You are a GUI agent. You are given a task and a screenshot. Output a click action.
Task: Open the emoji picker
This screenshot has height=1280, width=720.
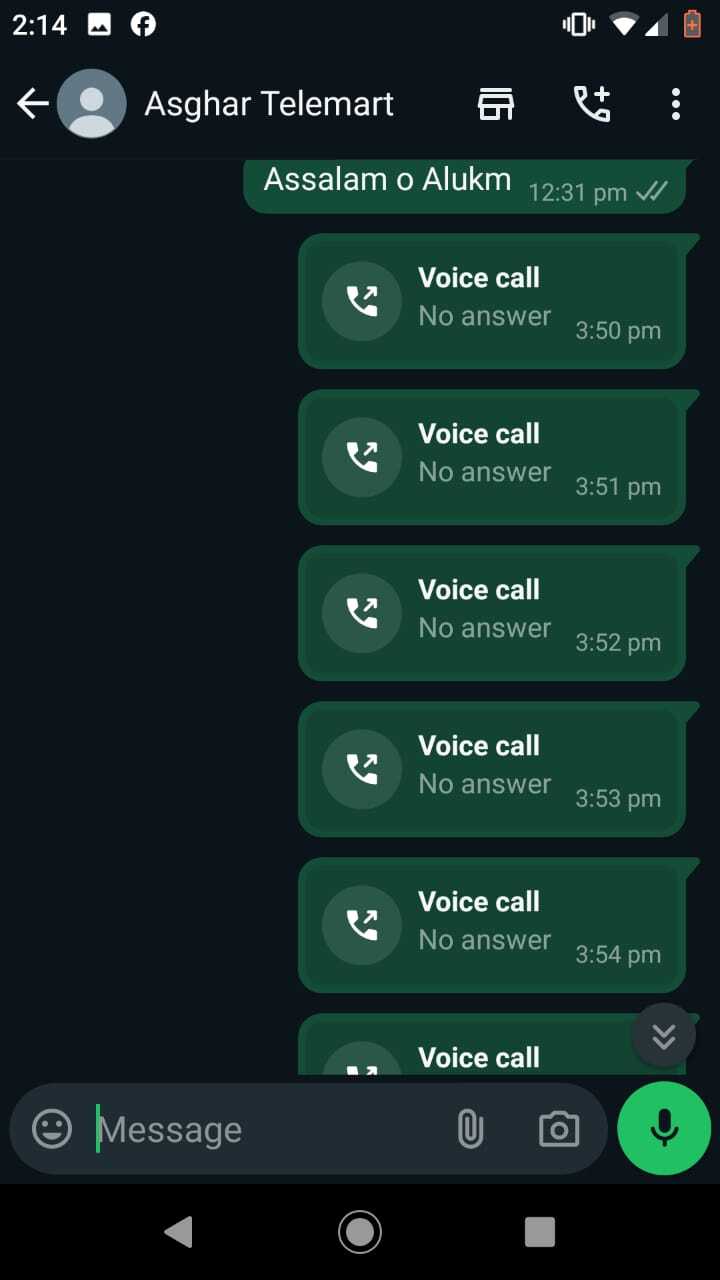tap(52, 1129)
